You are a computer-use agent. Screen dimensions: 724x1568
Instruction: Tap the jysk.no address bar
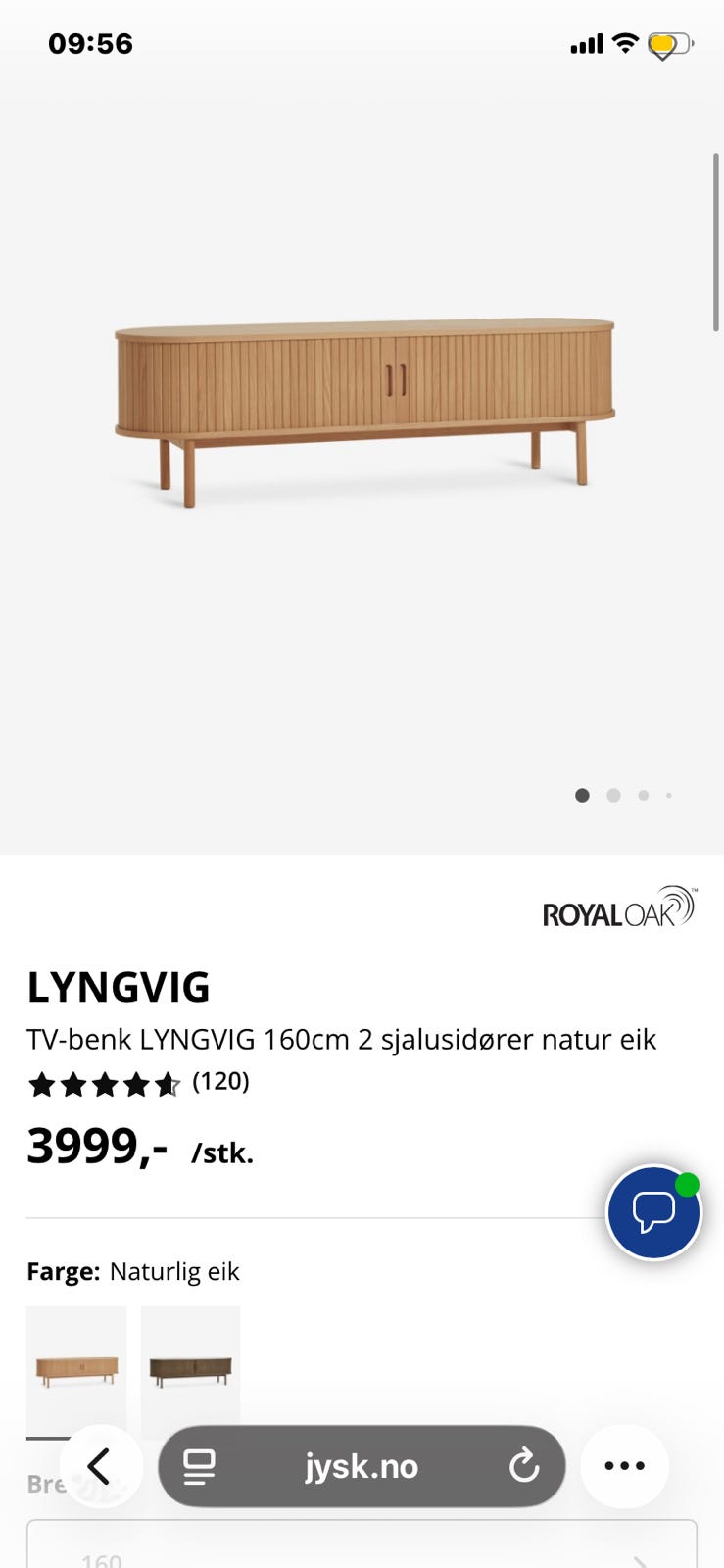362,1466
